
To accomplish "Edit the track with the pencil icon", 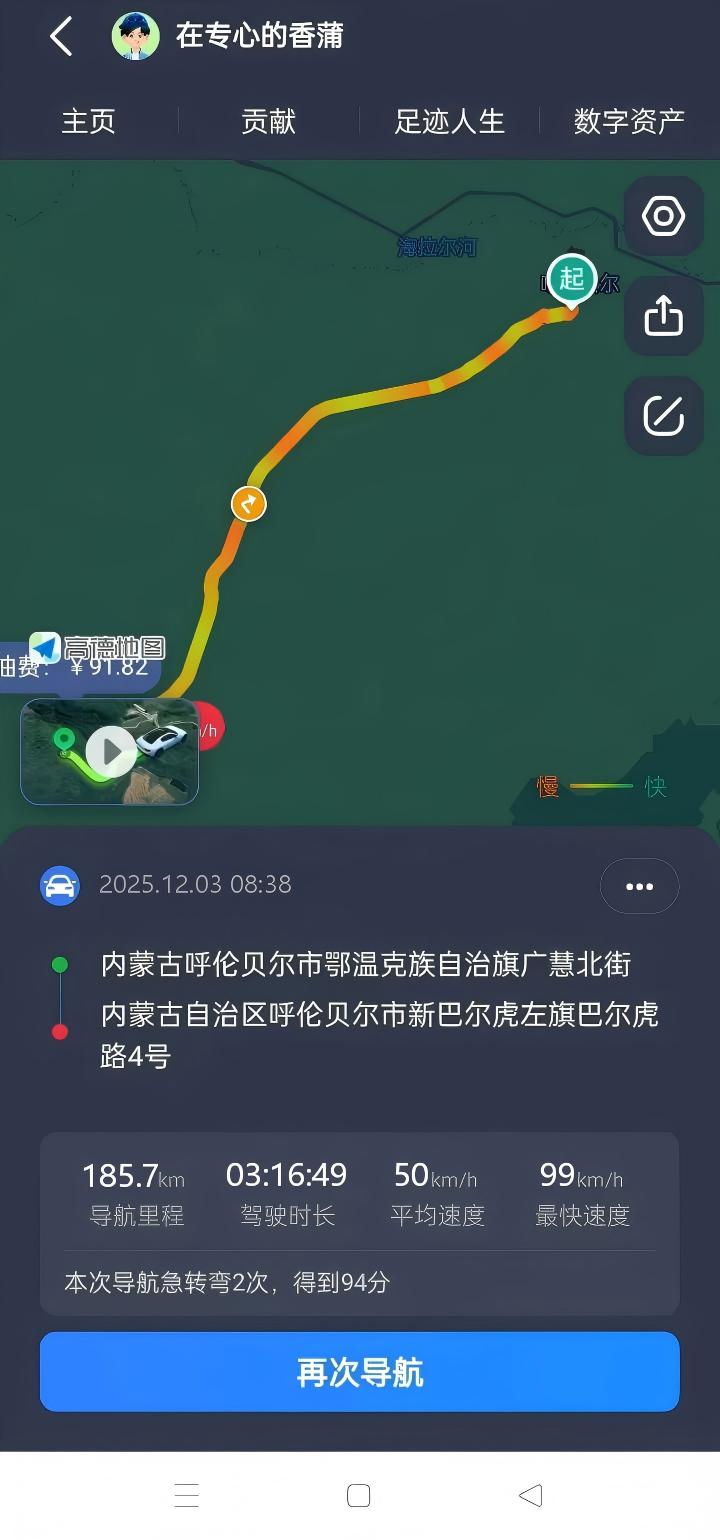I will click(664, 416).
